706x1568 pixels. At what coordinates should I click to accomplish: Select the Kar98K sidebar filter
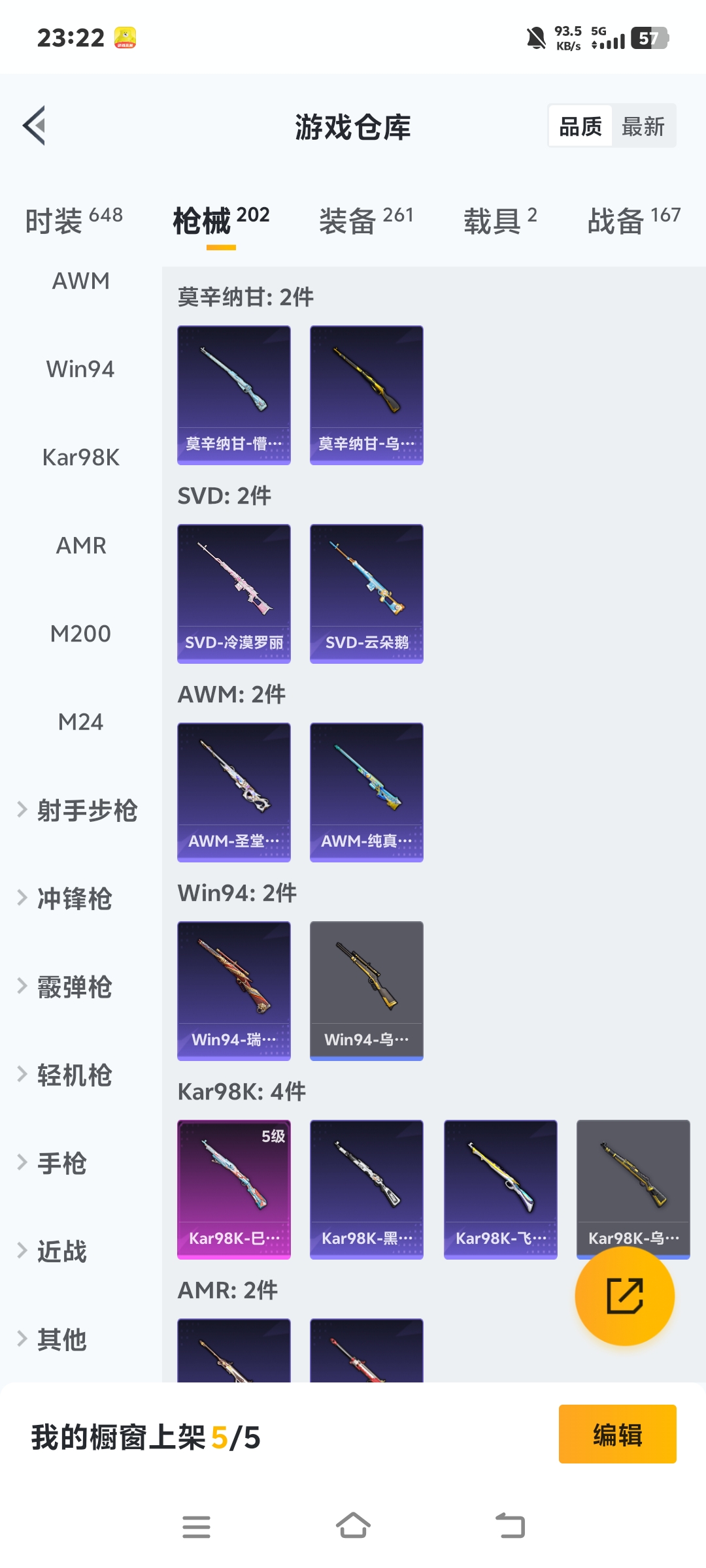[80, 457]
